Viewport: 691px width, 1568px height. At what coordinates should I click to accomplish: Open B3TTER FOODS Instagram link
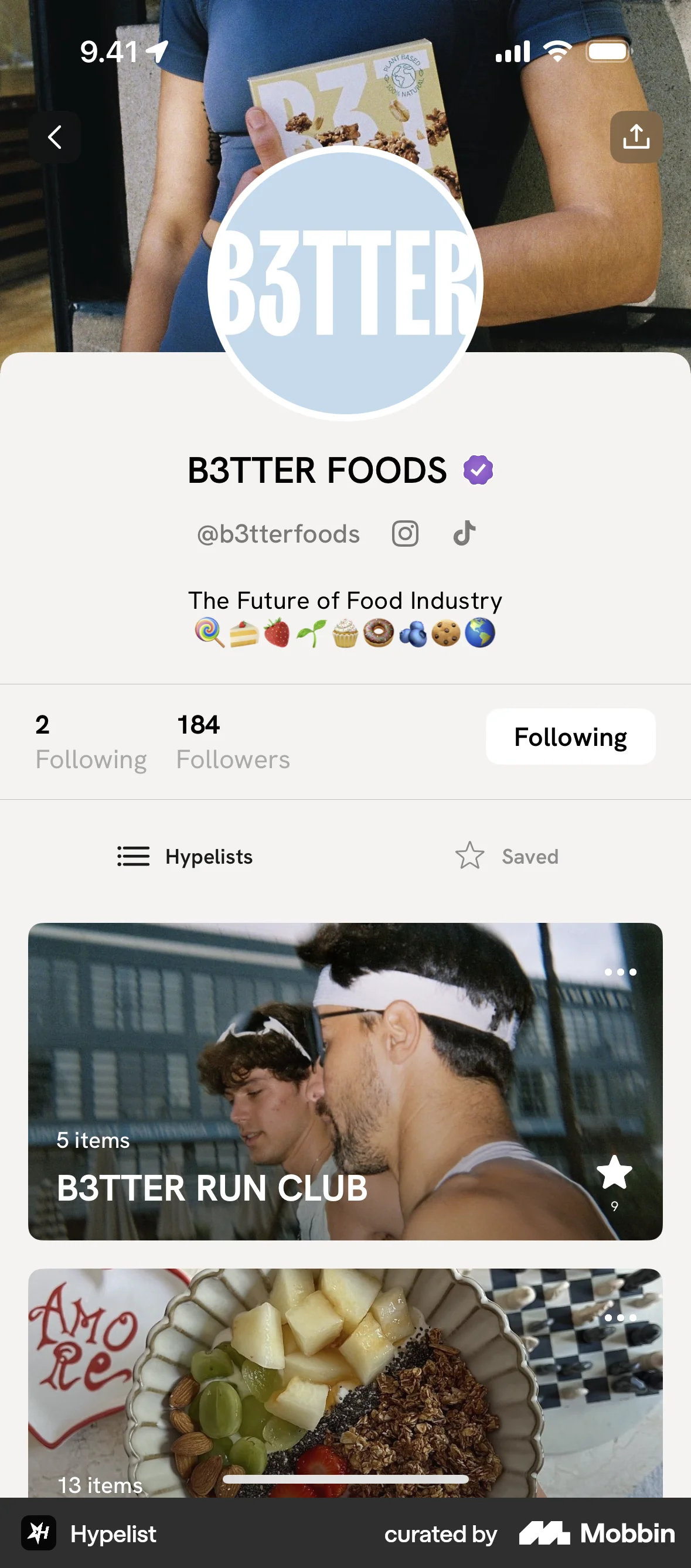click(x=405, y=534)
